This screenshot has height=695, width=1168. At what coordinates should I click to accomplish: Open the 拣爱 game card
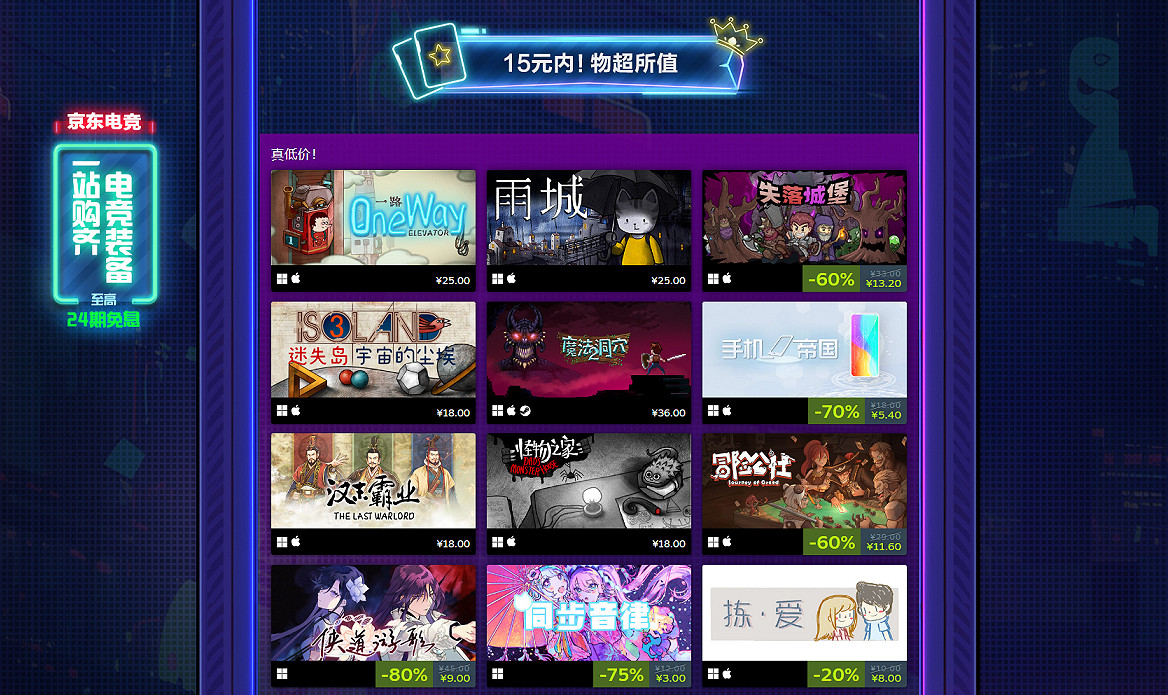point(804,613)
